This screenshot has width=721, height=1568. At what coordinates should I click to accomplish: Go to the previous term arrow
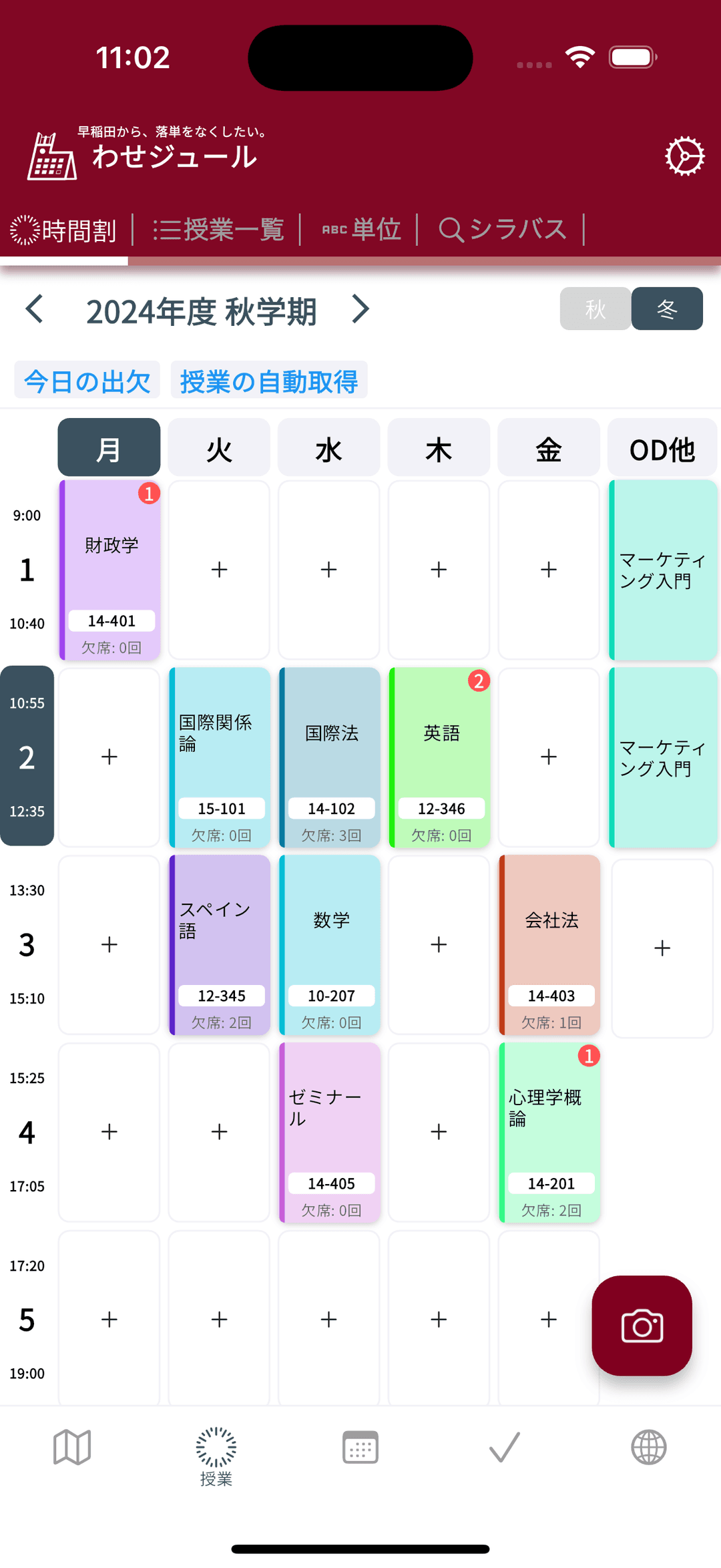(35, 309)
